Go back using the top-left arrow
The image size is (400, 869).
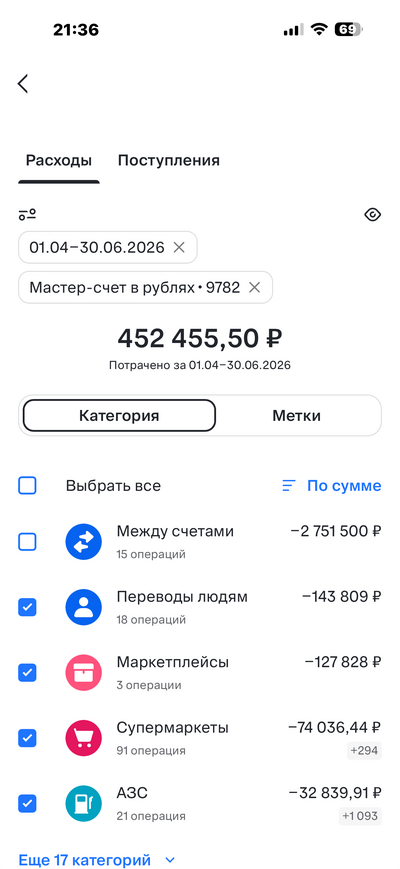23,84
